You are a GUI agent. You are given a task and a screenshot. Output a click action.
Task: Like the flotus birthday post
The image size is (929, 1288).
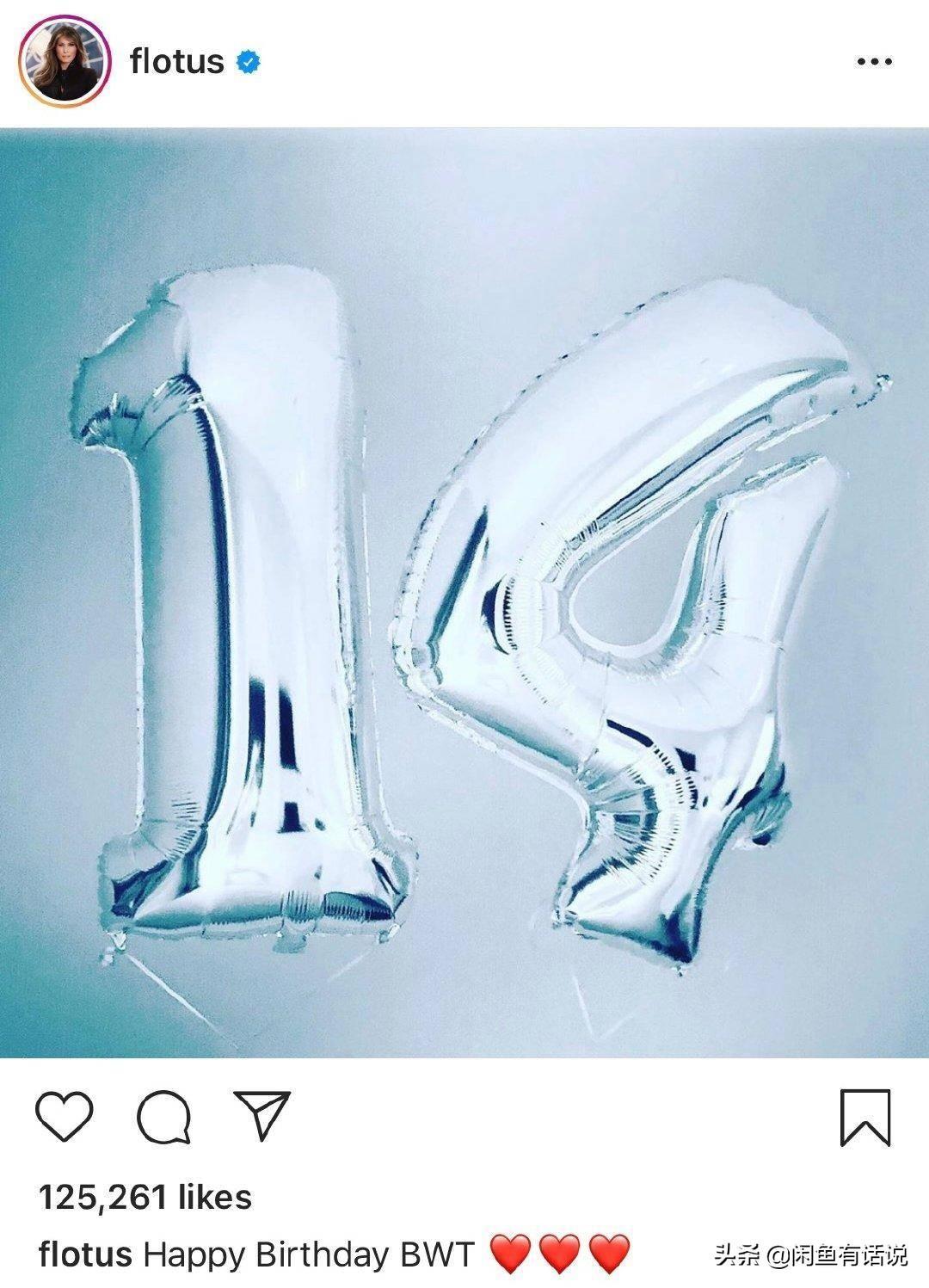pyautogui.click(x=65, y=1117)
